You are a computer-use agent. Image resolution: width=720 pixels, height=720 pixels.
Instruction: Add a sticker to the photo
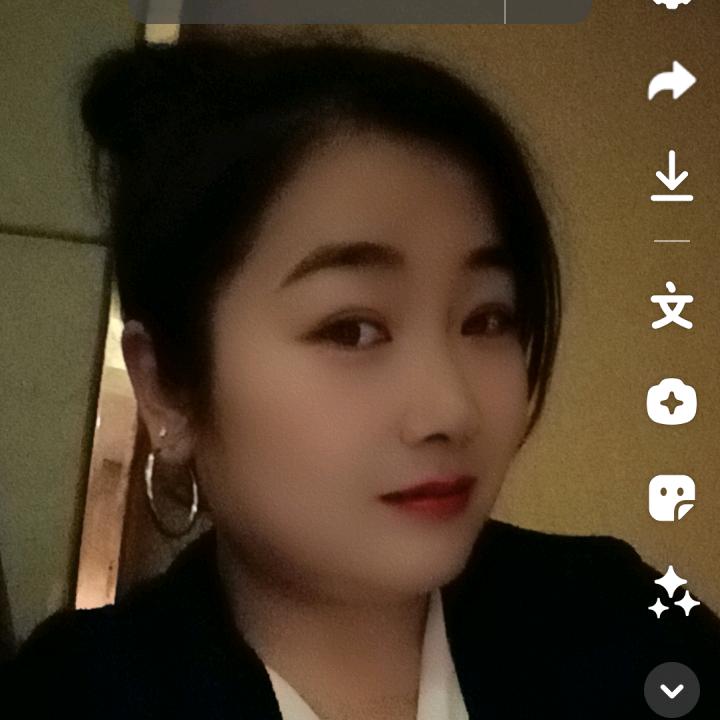coord(672,497)
